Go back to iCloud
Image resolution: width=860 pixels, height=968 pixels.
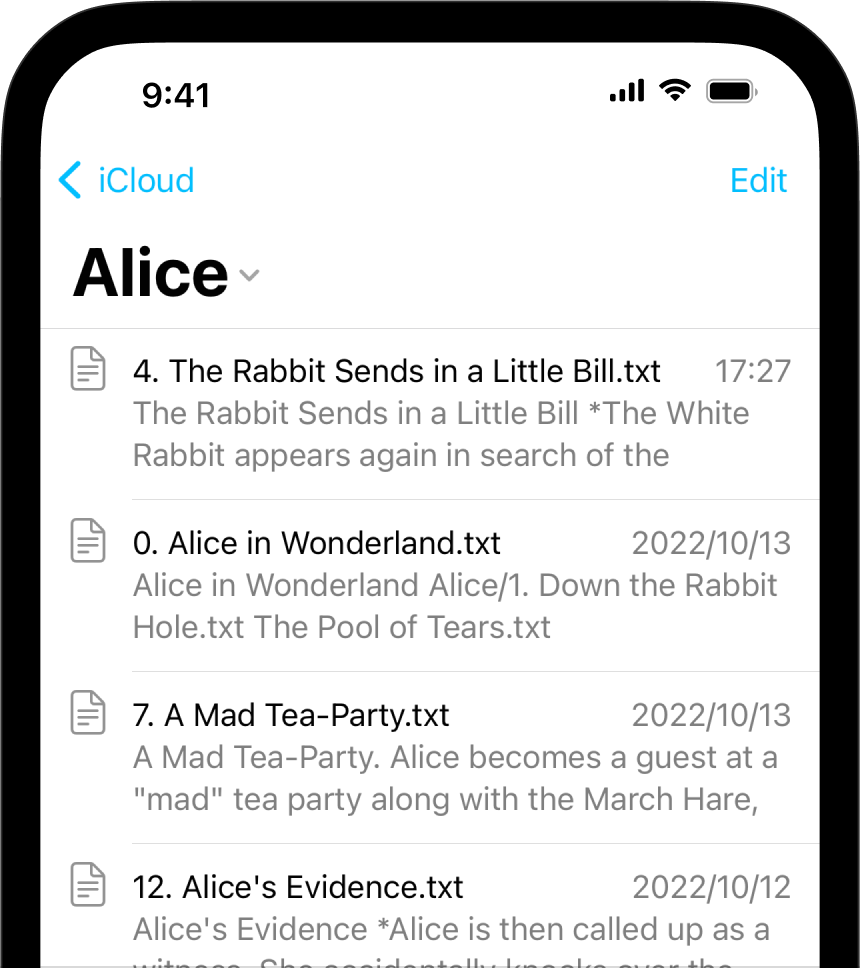(x=126, y=181)
